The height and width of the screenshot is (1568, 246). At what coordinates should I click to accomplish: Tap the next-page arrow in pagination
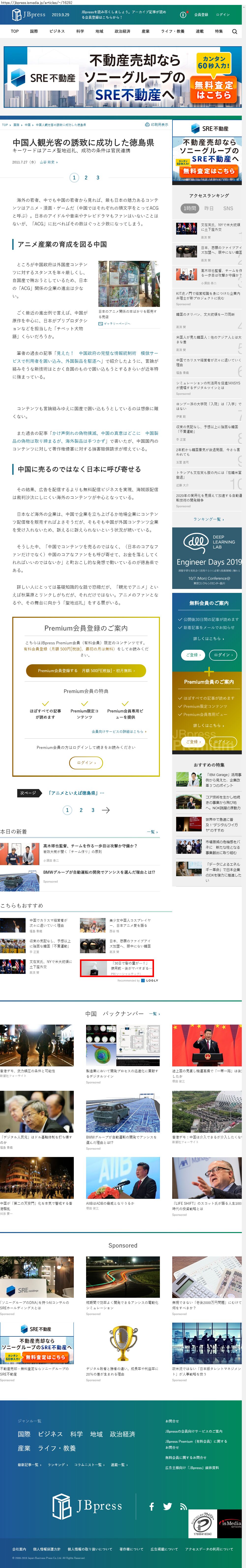(x=105, y=809)
